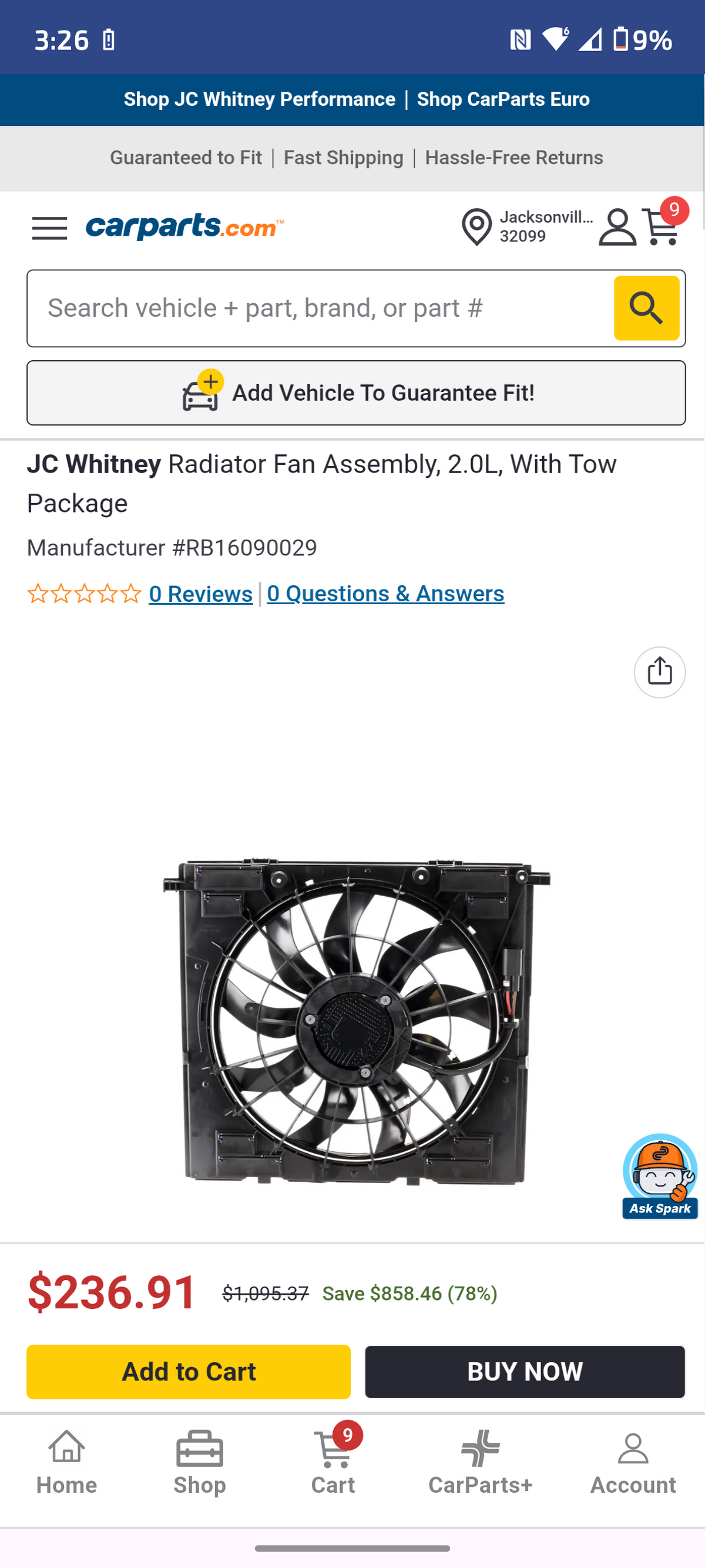Image resolution: width=705 pixels, height=1568 pixels.
Task: Open the radiator fan product image
Action: (356, 1021)
